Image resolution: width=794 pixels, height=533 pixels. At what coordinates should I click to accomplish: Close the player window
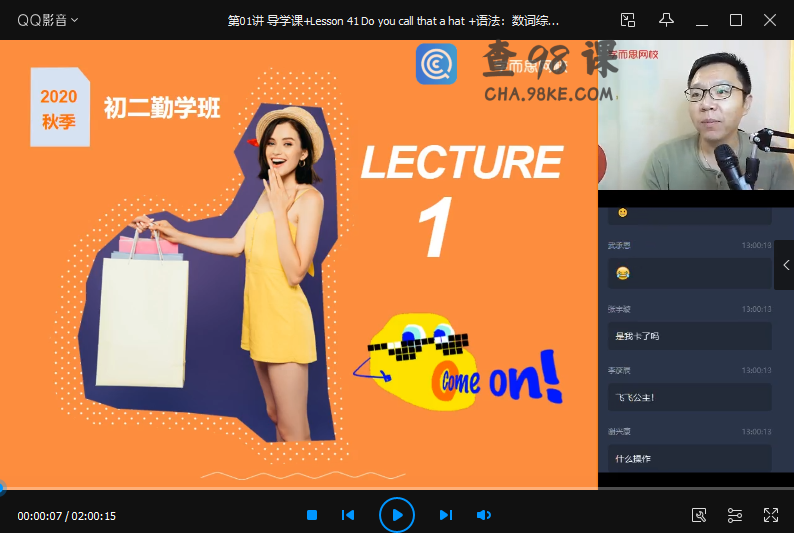(770, 20)
